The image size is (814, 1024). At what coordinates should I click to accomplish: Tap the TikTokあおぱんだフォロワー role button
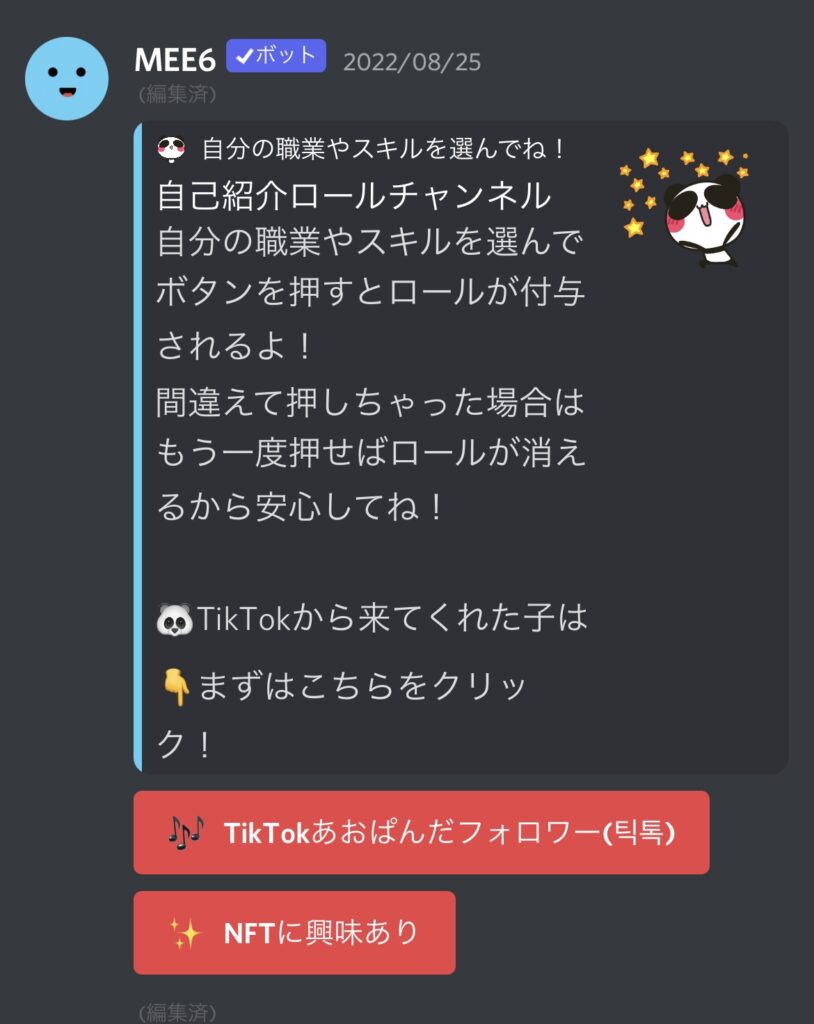click(421, 832)
